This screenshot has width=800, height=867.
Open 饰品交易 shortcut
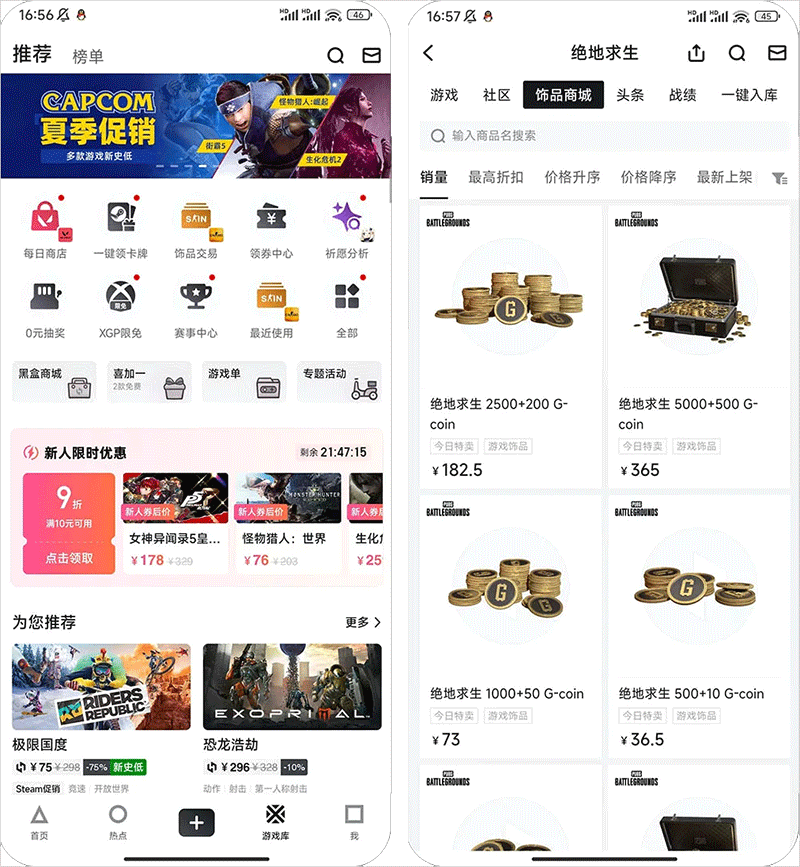click(196, 228)
